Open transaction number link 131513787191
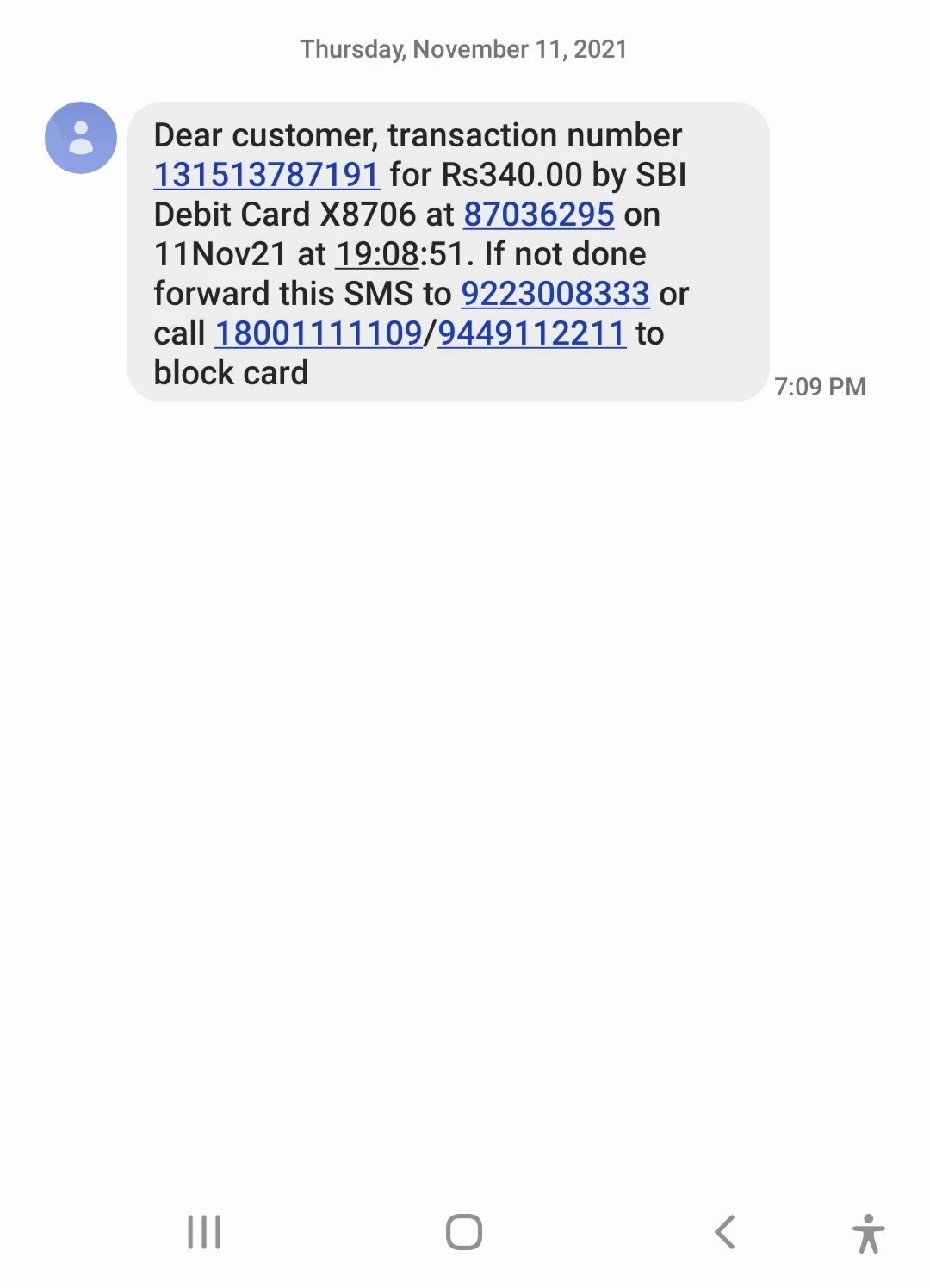The image size is (930, 1288). [x=266, y=175]
